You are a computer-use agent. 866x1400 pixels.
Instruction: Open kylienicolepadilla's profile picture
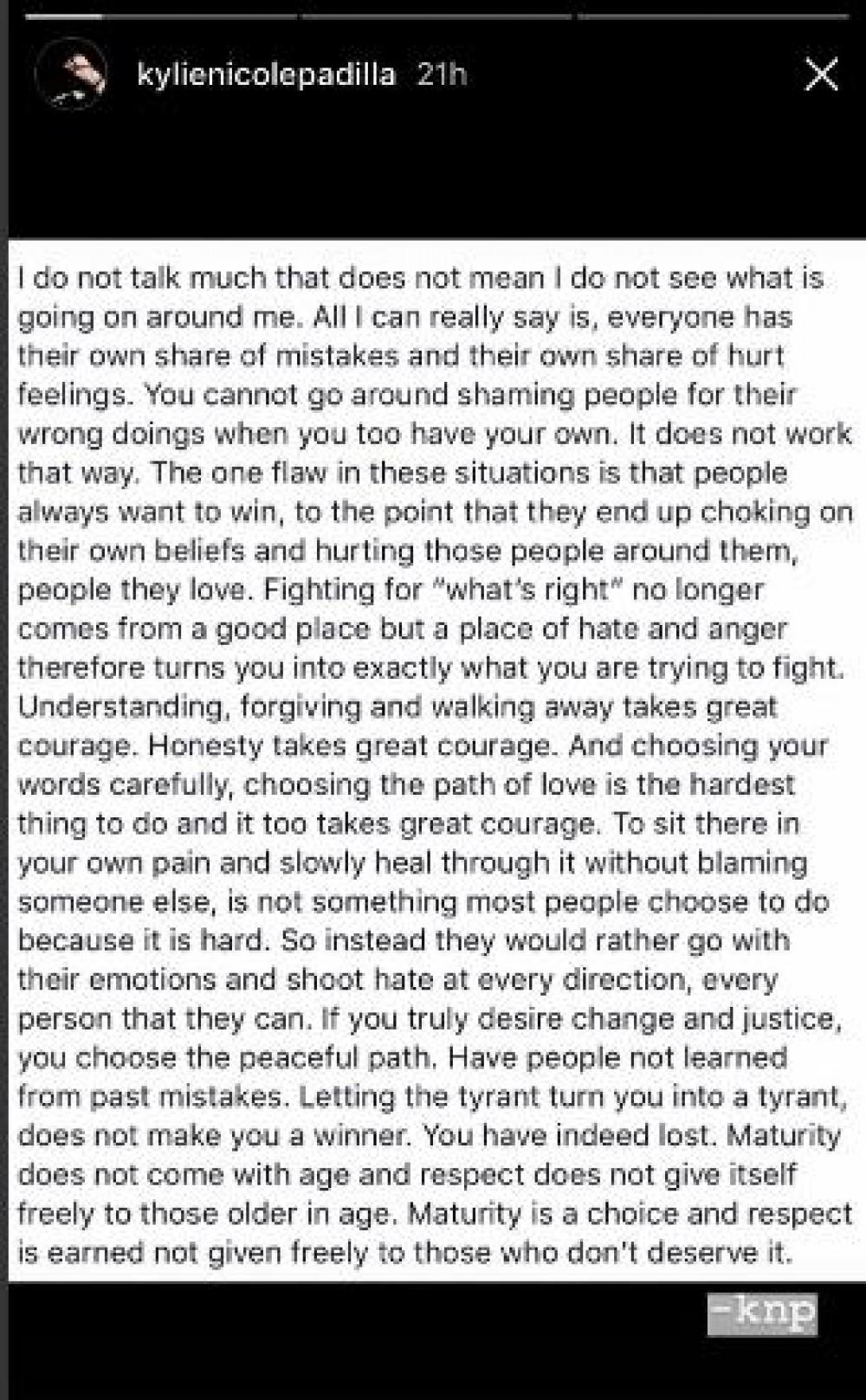[x=71, y=75]
